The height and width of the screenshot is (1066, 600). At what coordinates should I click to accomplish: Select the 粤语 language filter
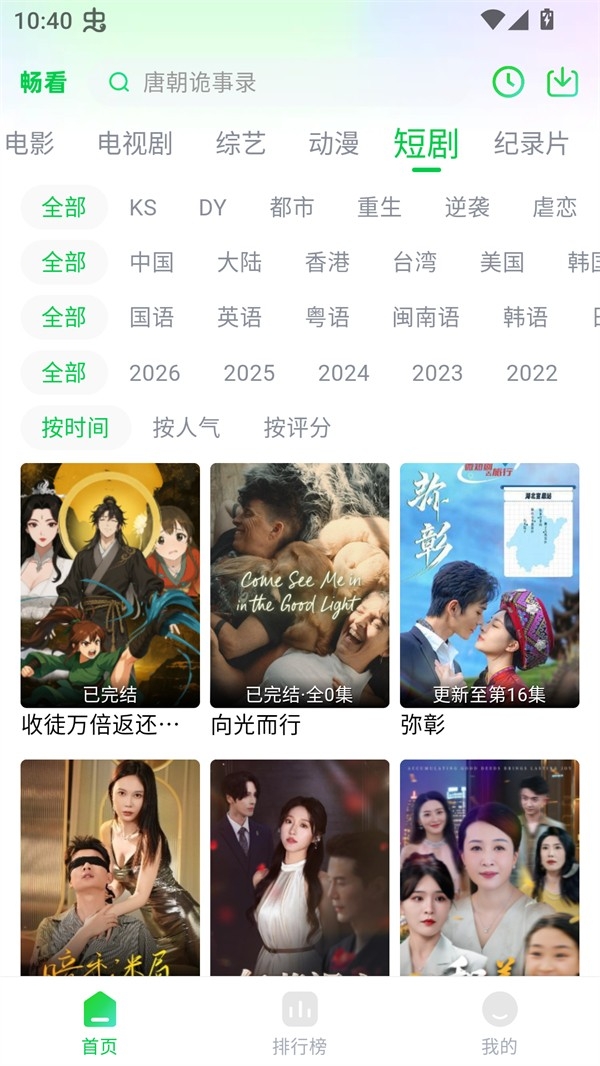(327, 317)
